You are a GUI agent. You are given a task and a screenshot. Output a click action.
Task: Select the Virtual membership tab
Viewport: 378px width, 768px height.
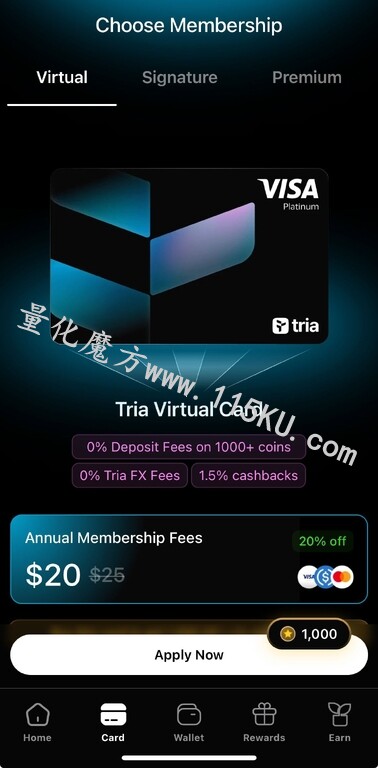[62, 77]
